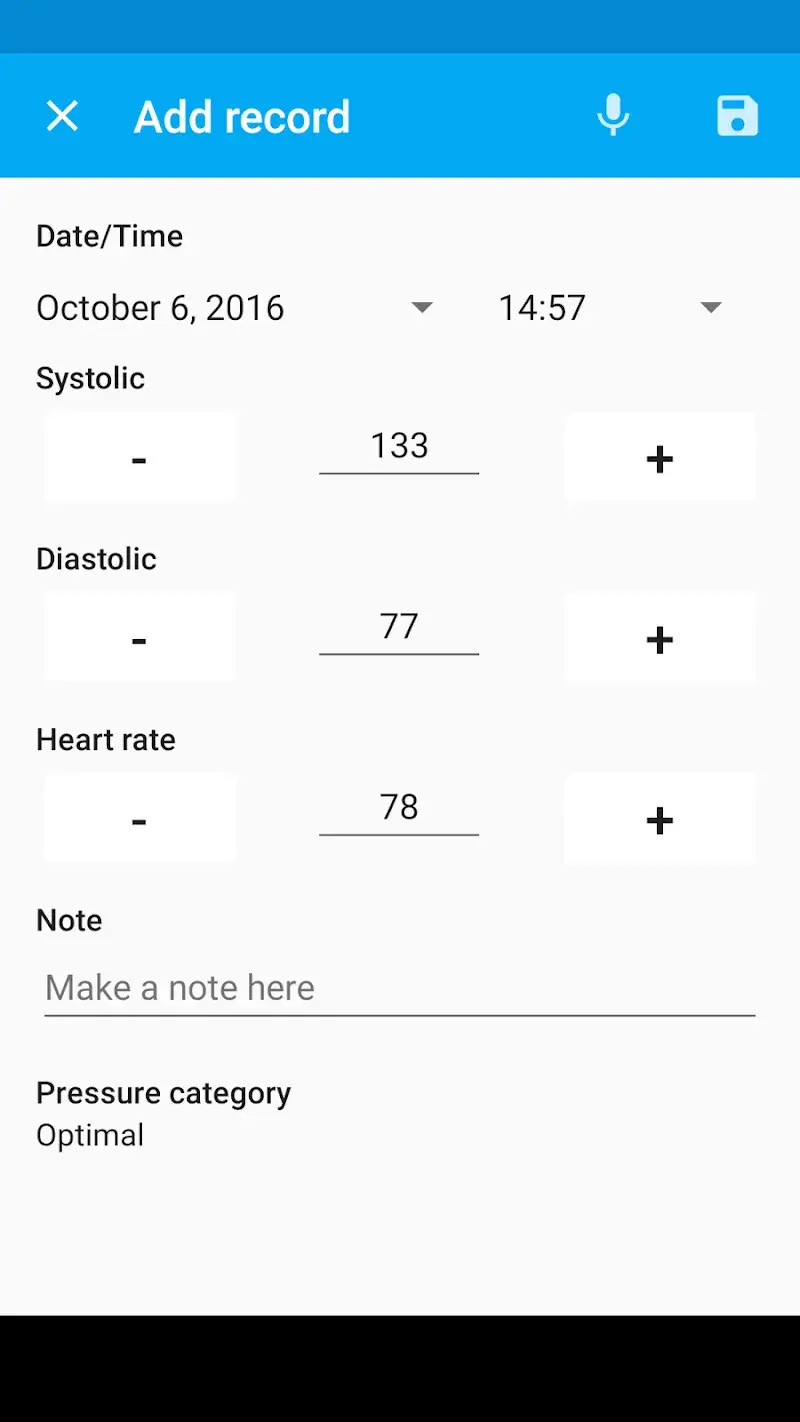Decrease the Heart rate value
The height and width of the screenshot is (1422, 800).
(139, 818)
